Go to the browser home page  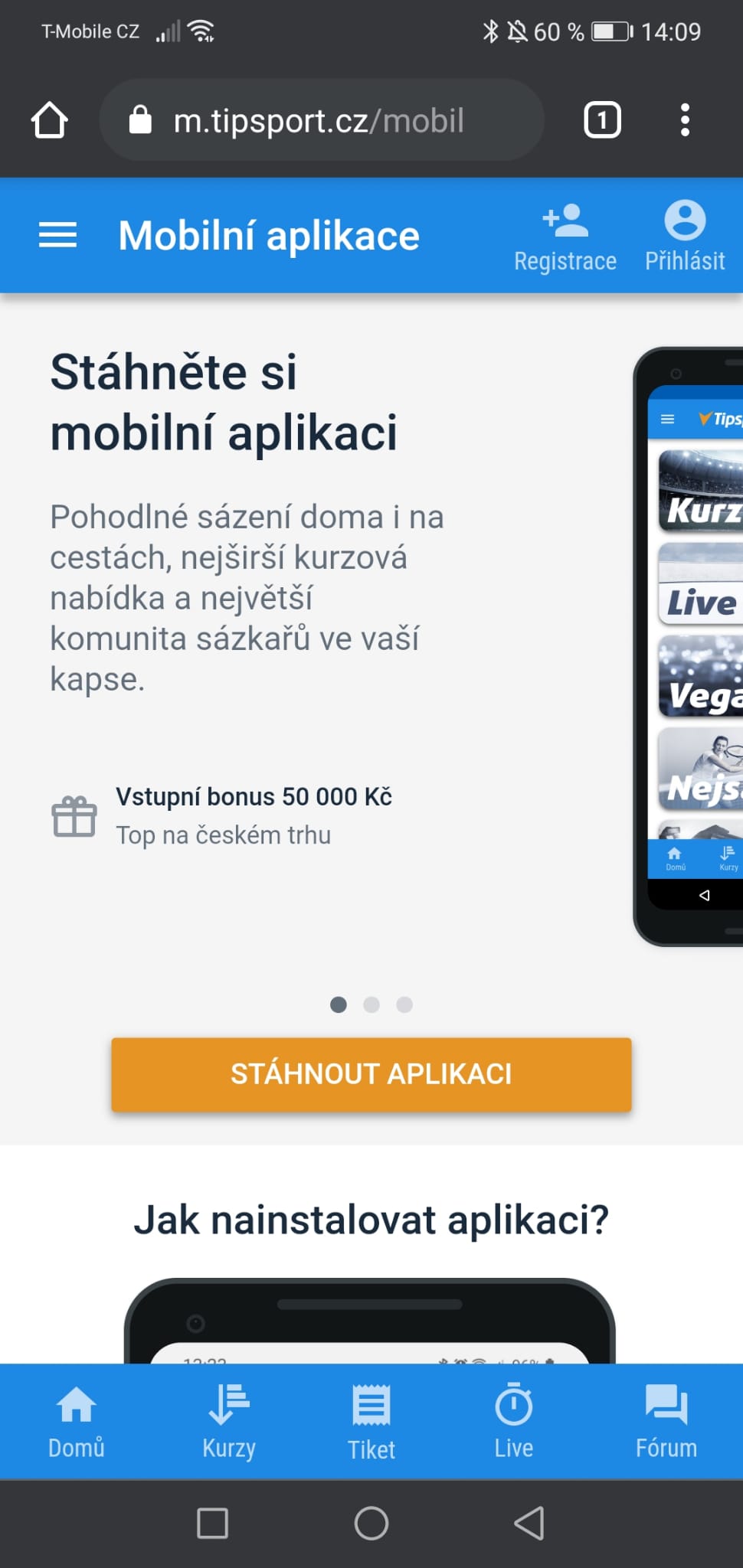pos(50,120)
